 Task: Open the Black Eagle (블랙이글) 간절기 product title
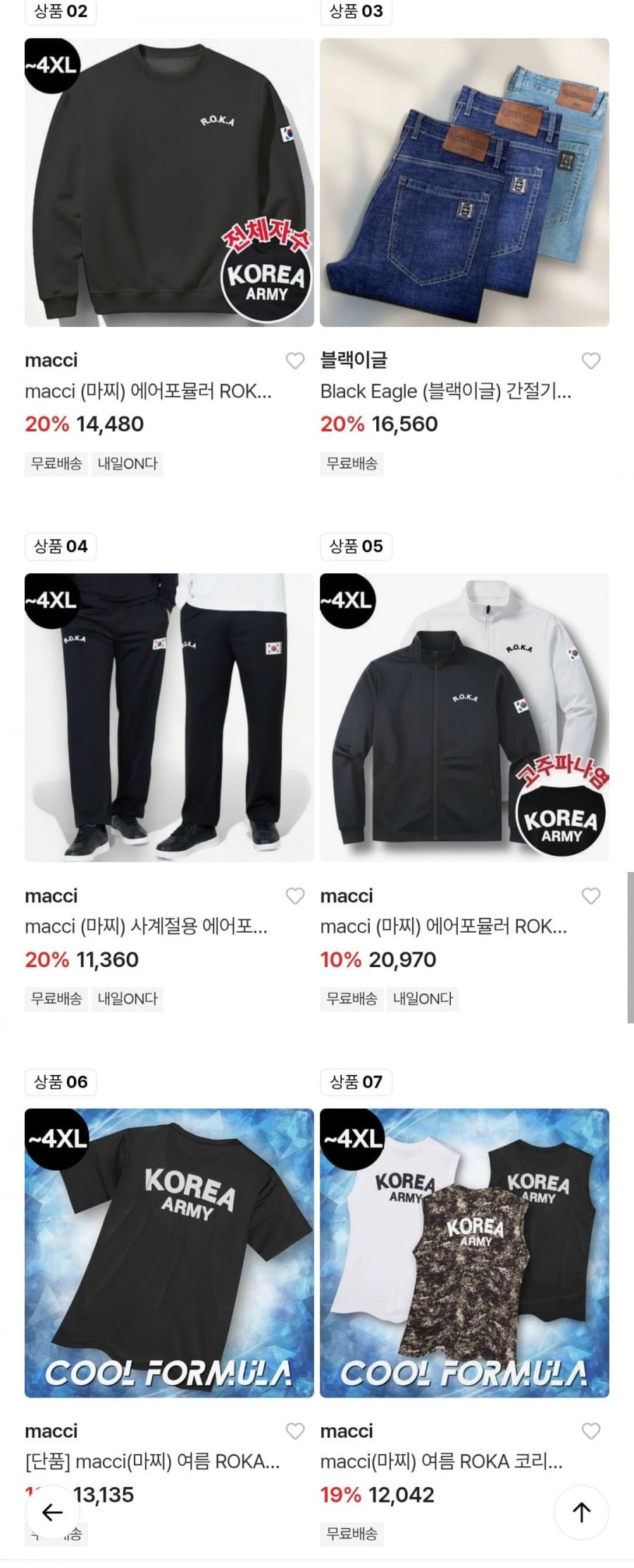tap(445, 392)
